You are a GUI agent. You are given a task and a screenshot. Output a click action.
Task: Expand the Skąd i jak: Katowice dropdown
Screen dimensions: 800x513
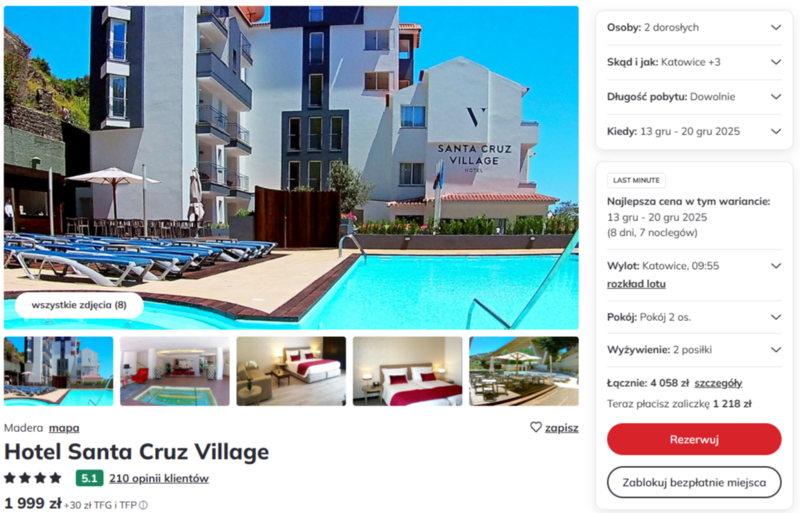(693, 62)
